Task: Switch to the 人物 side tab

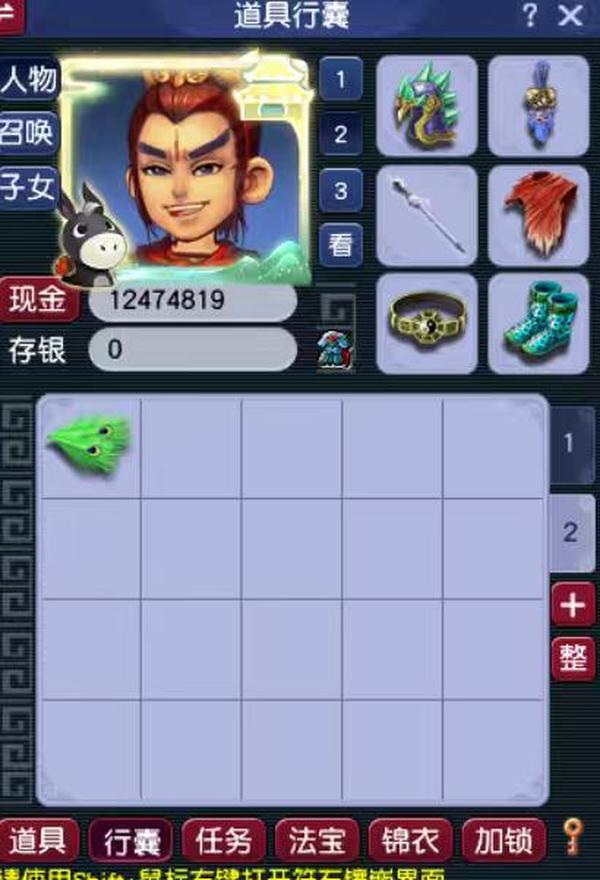Action: coord(29,79)
